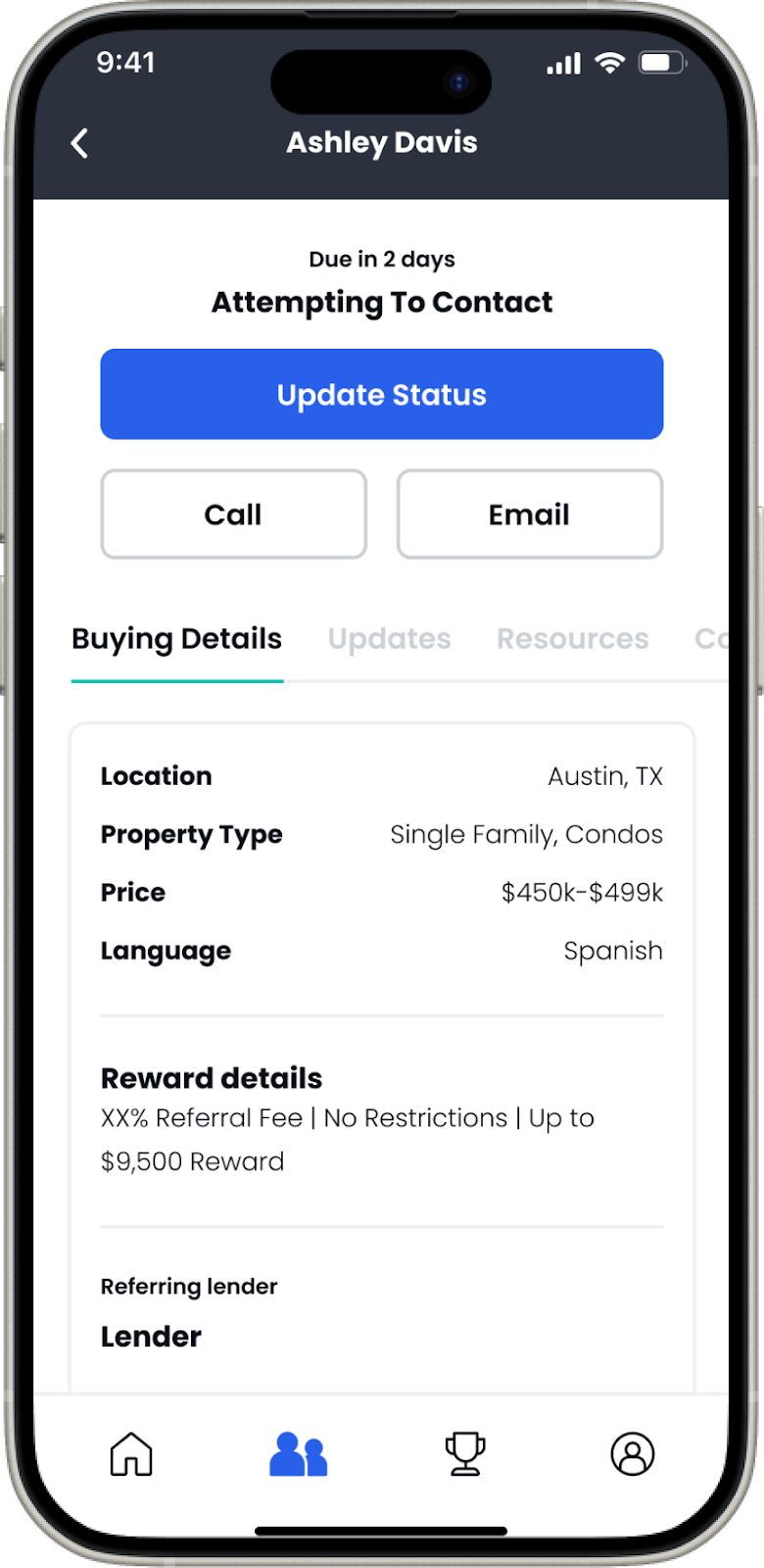The height and width of the screenshot is (1568, 764).
Task: Go to the profile tab
Action: pyautogui.click(x=633, y=1453)
